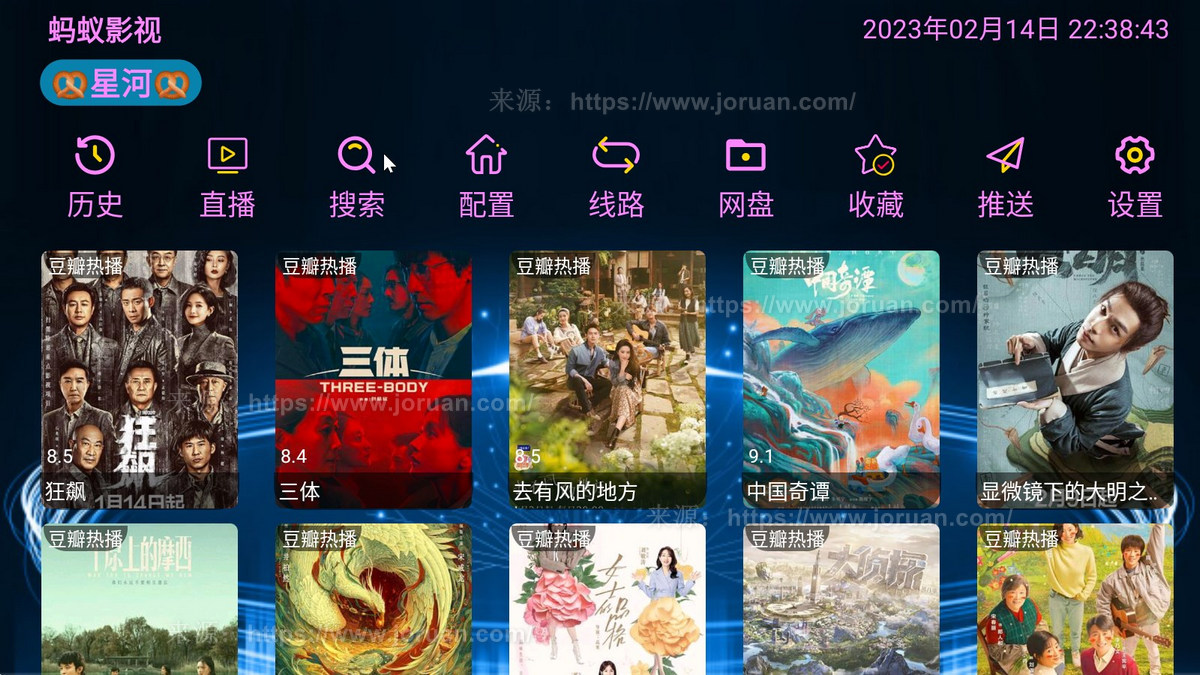Open 设置 settings

[1135, 177]
